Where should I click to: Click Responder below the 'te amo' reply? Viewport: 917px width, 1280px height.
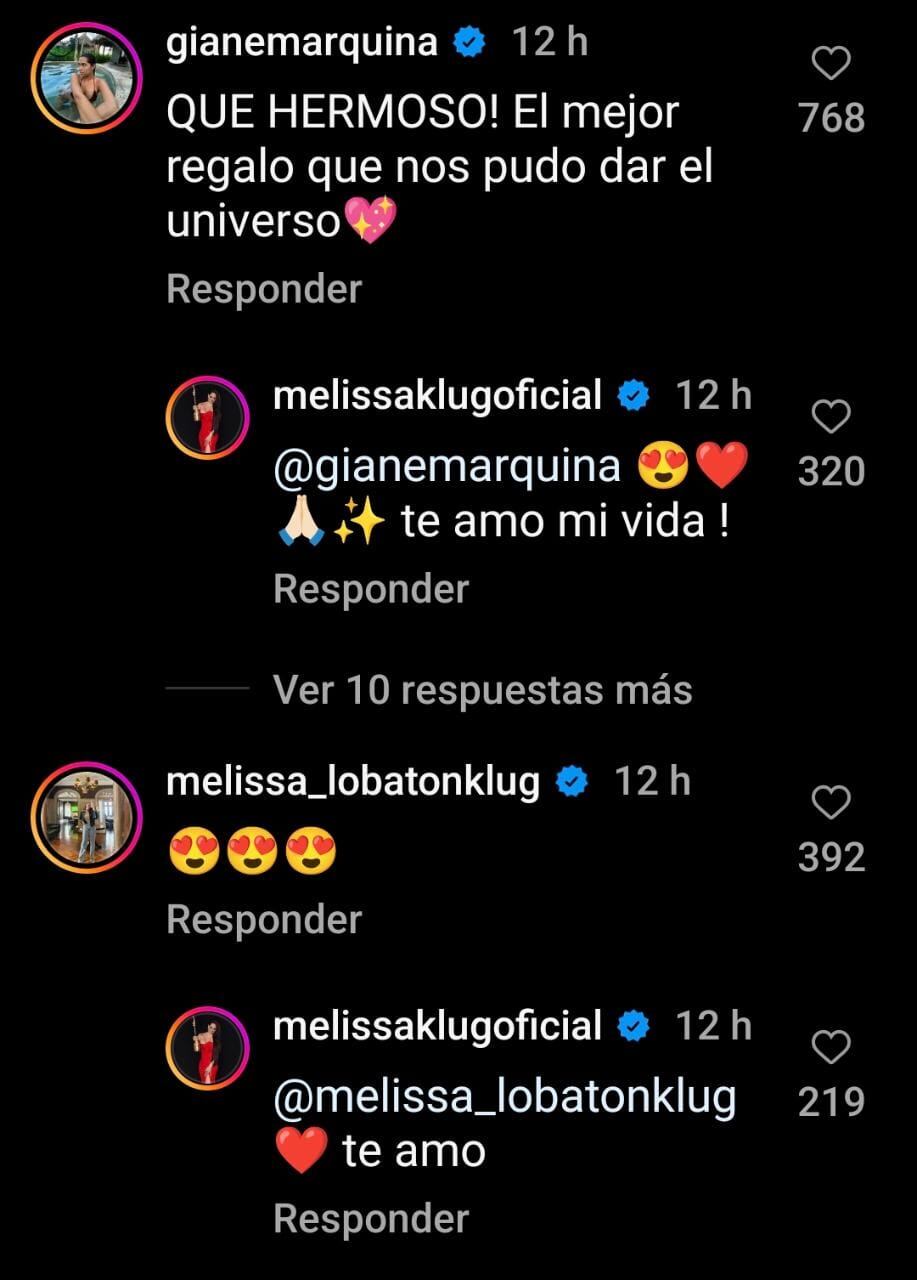click(370, 1218)
